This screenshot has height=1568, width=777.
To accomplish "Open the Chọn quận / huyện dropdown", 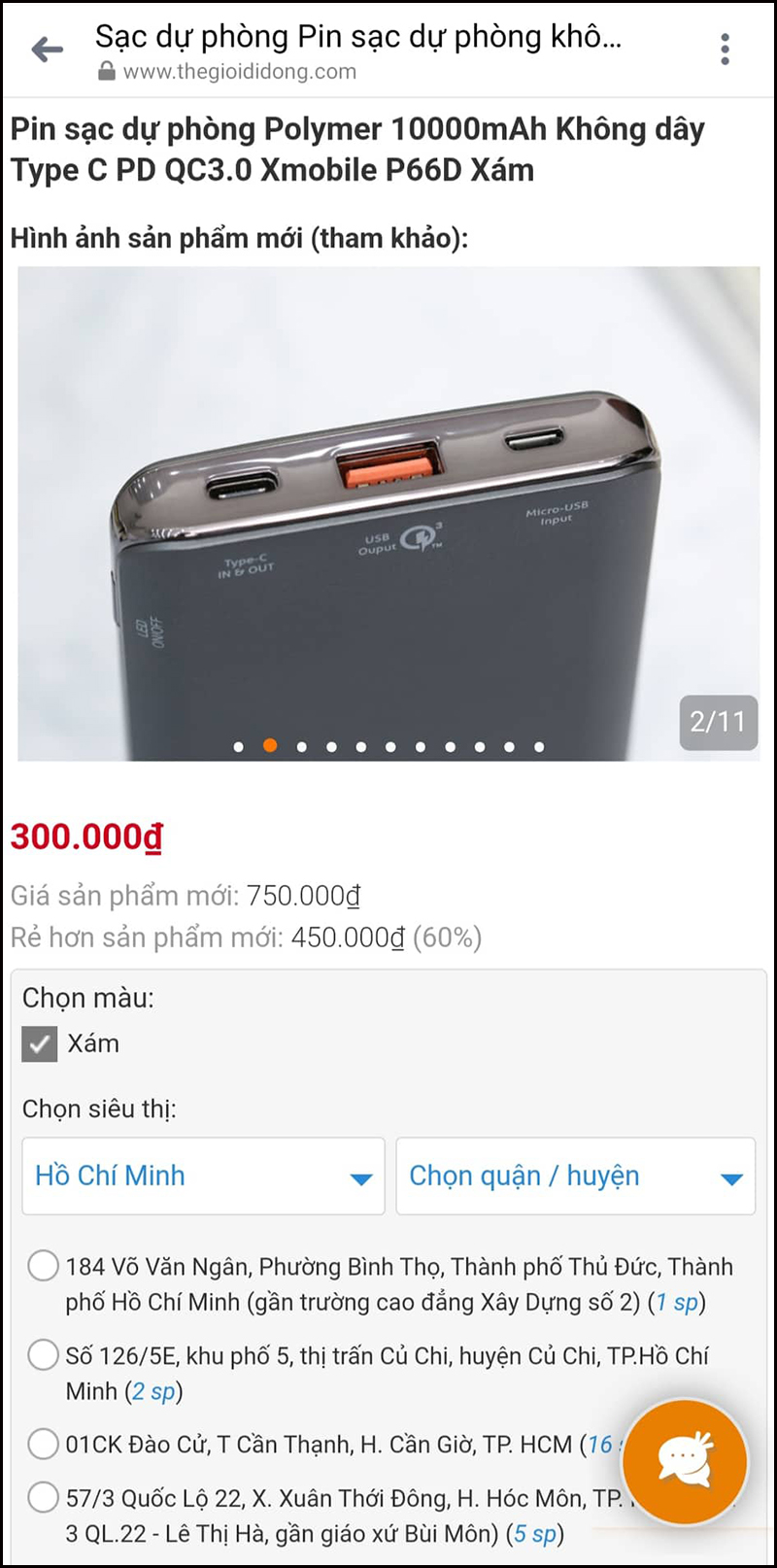I will (576, 1176).
